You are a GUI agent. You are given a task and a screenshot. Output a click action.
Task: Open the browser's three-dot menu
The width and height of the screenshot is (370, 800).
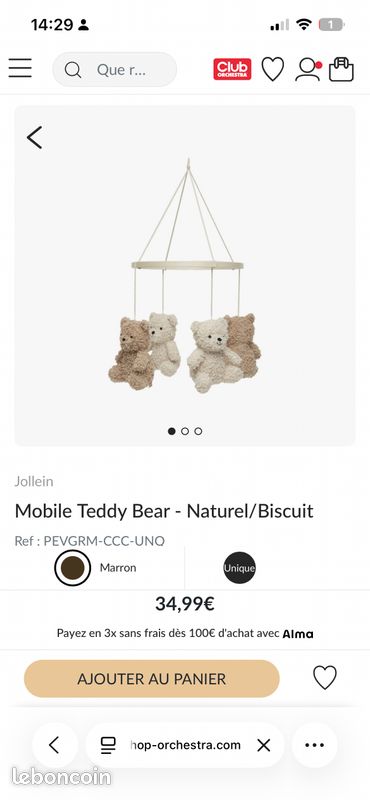tap(314, 745)
